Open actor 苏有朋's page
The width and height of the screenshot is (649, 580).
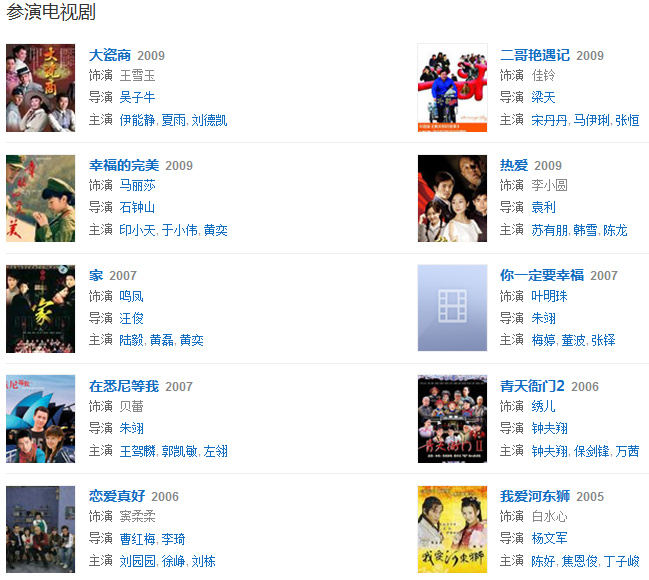coord(548,230)
